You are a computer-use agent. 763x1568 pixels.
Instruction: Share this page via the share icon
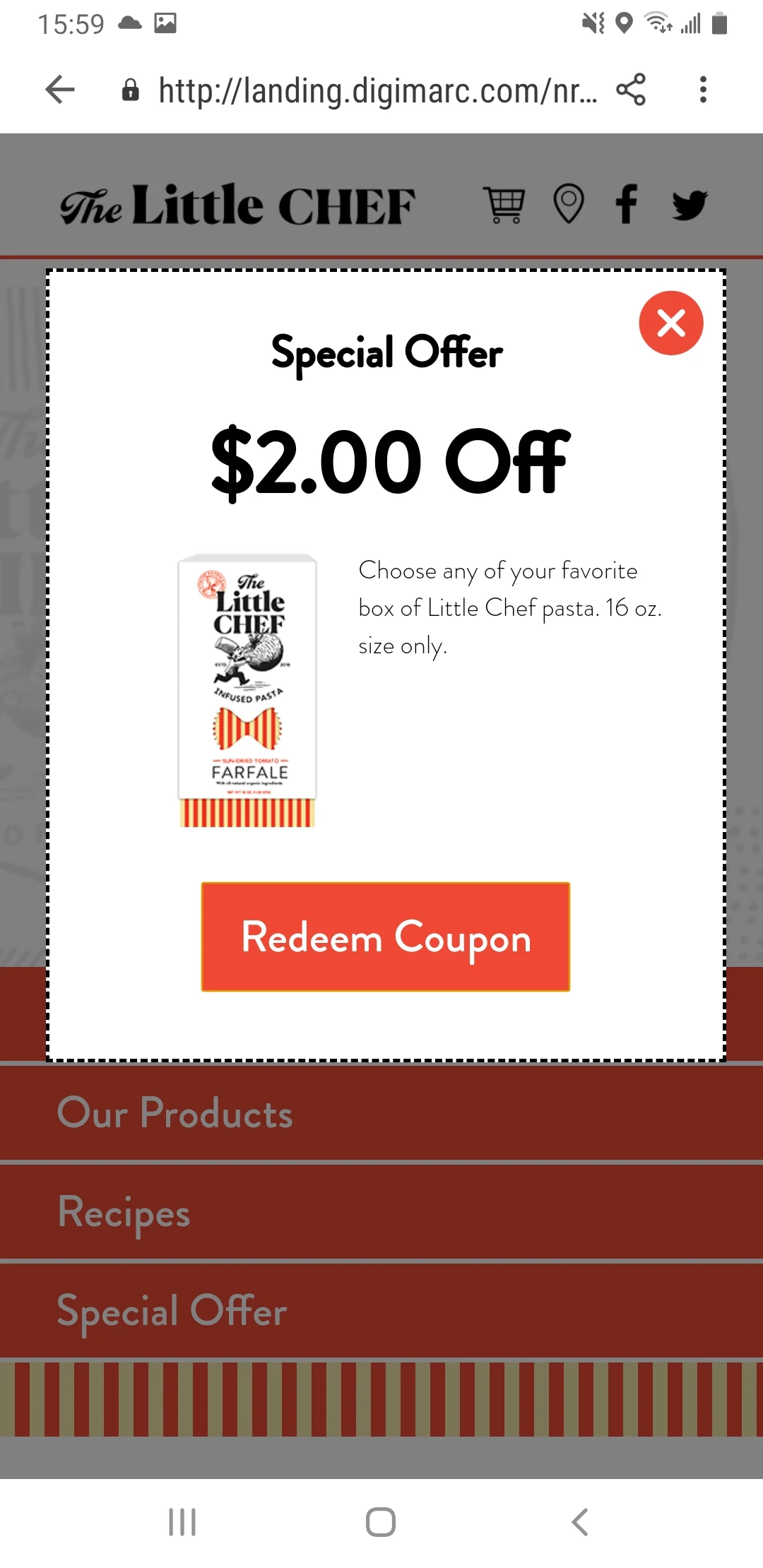pos(631,90)
